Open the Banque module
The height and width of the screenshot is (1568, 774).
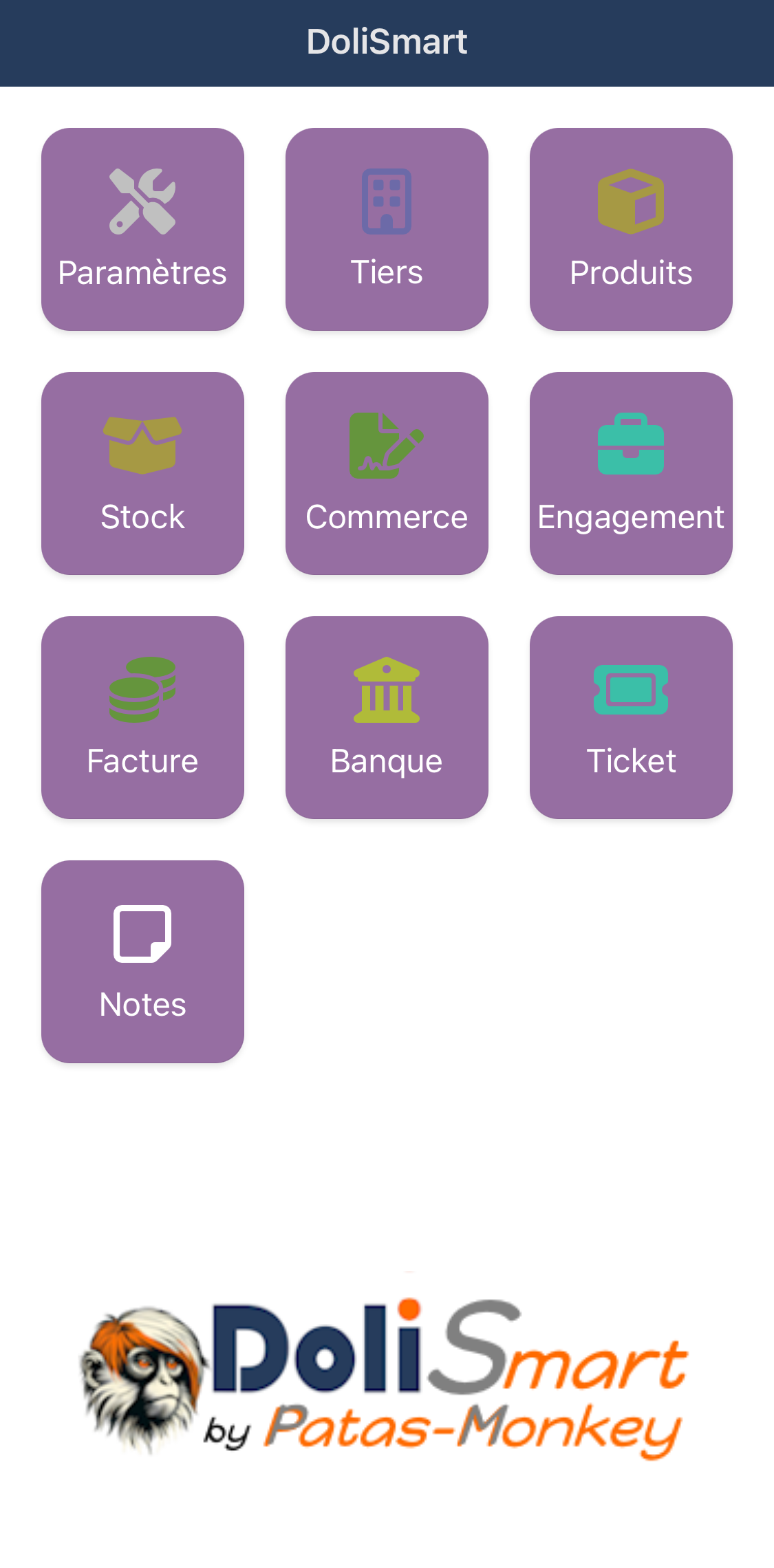pos(387,717)
